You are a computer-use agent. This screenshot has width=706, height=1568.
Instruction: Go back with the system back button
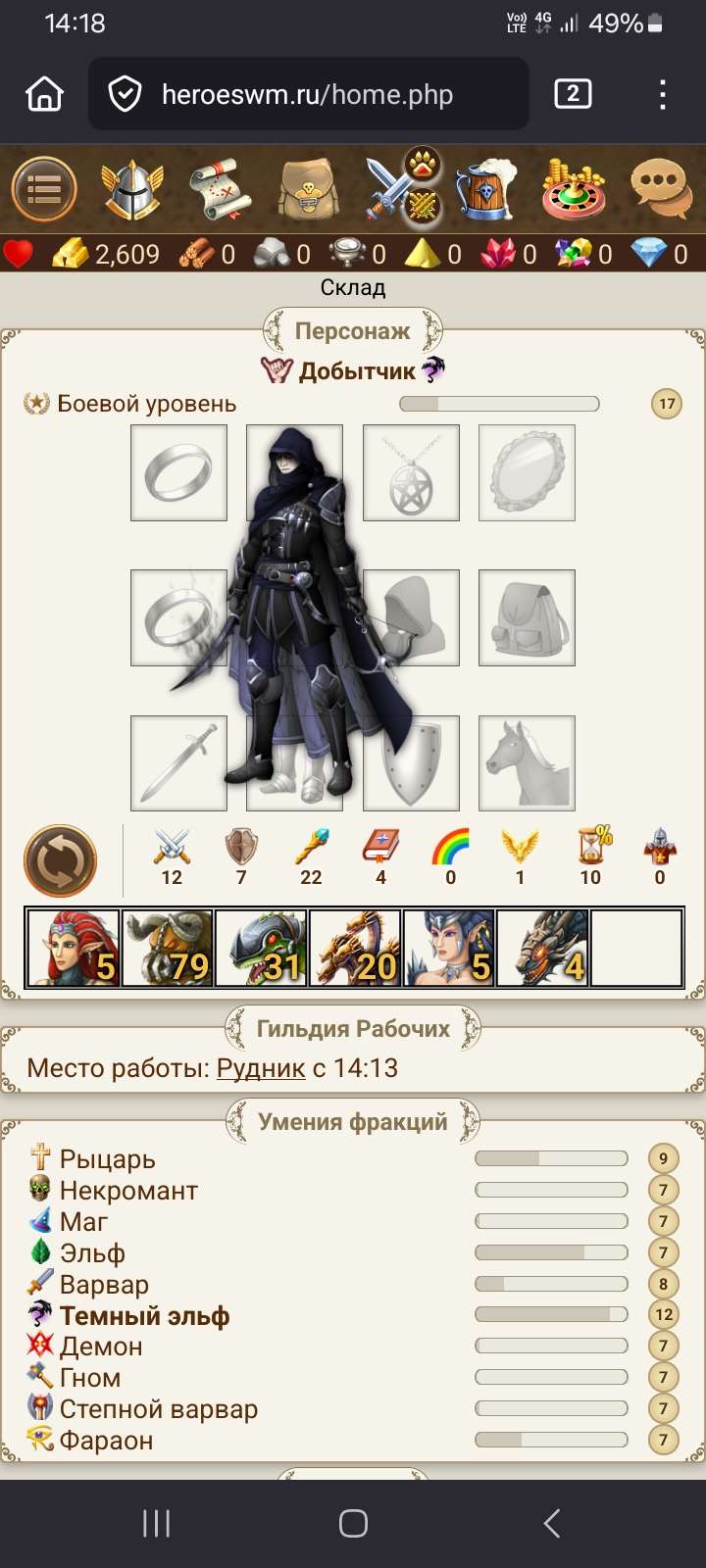[x=551, y=1523]
